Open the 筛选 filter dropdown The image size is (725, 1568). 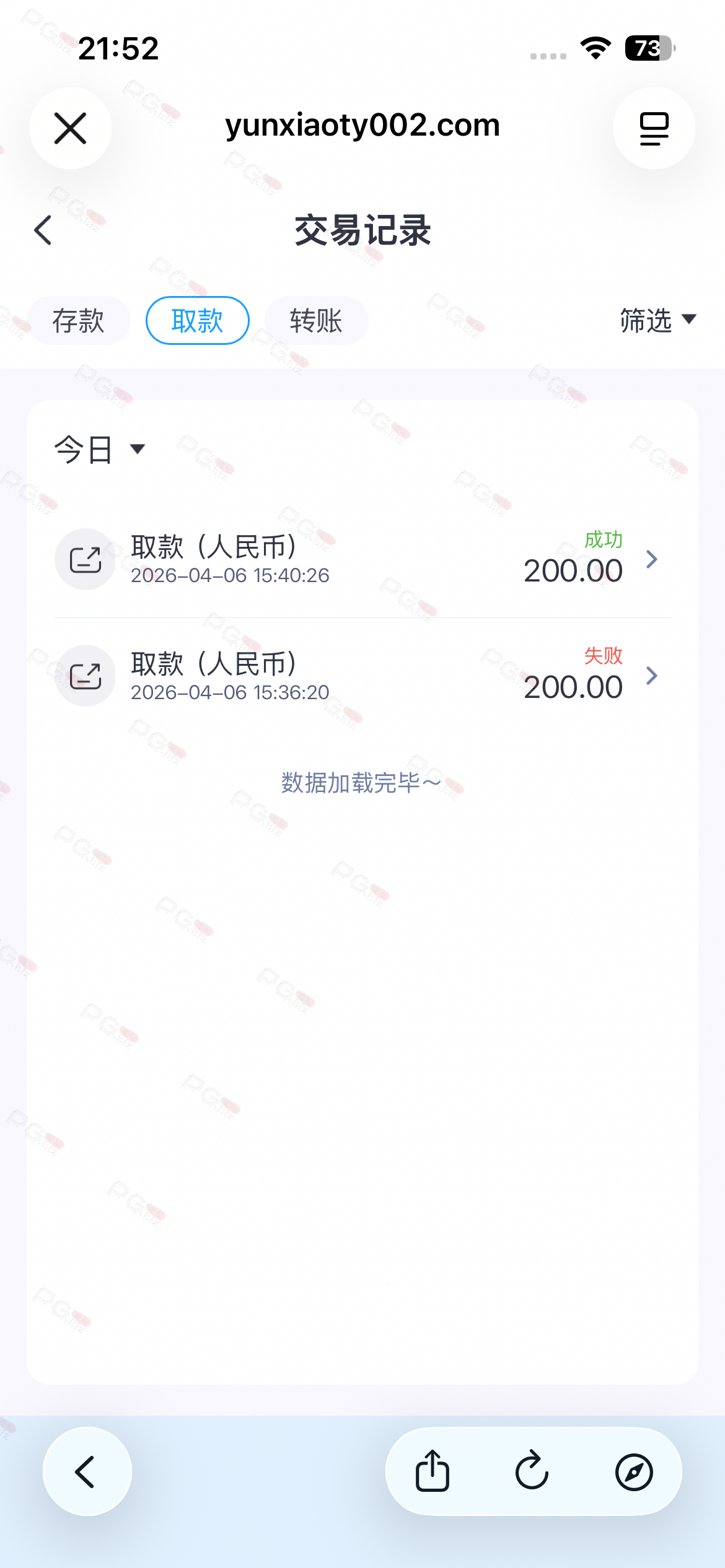658,321
